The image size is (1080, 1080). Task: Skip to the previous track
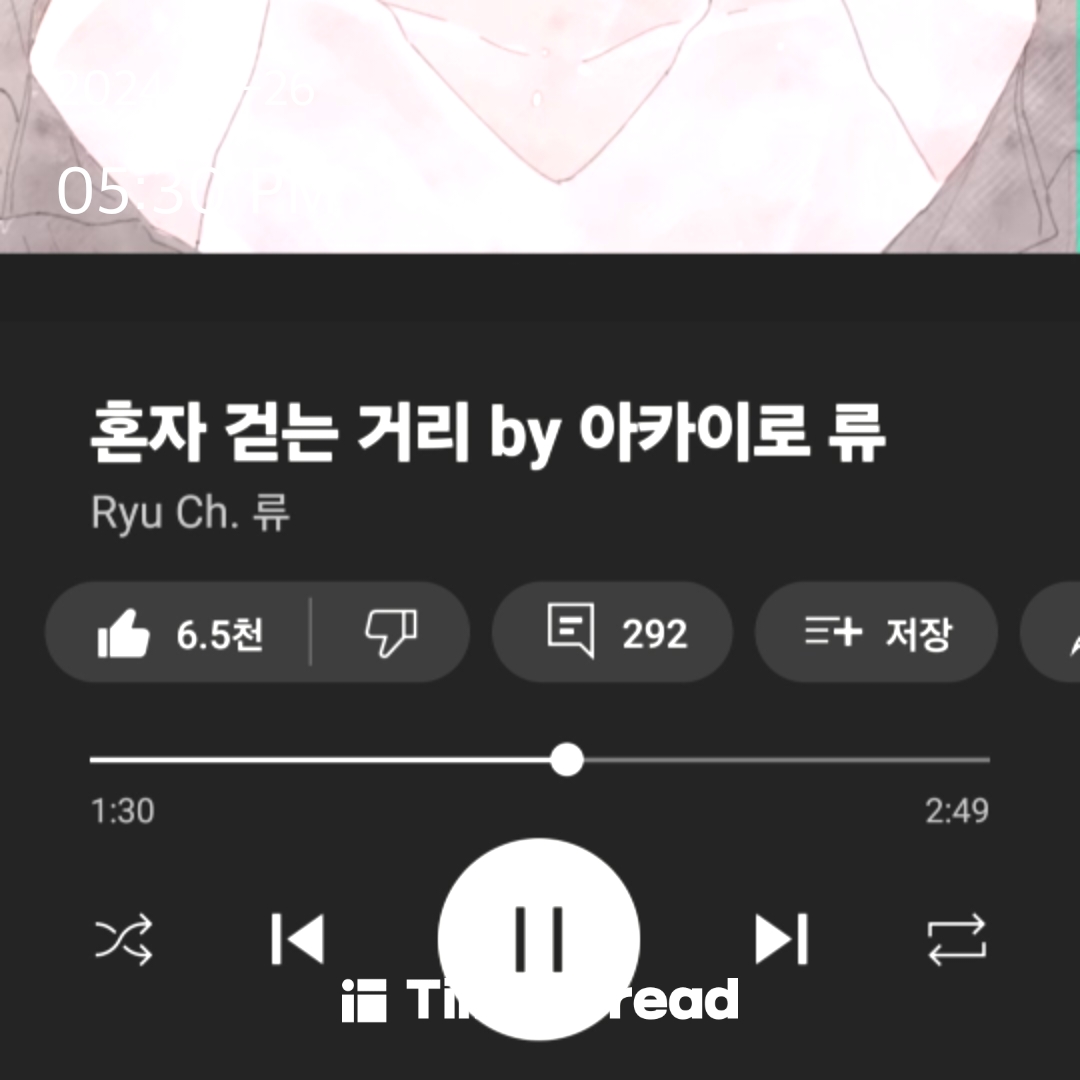click(298, 940)
